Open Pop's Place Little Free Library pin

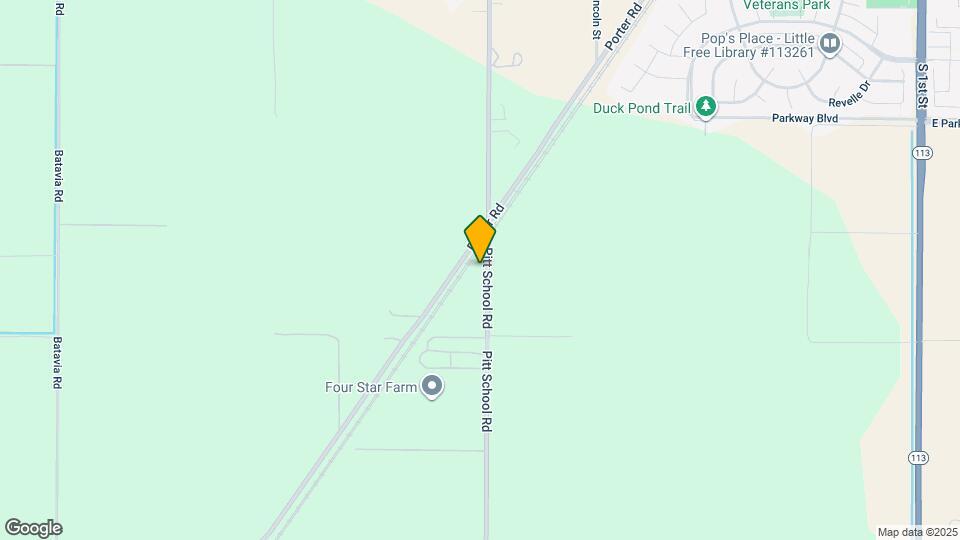pos(830,44)
